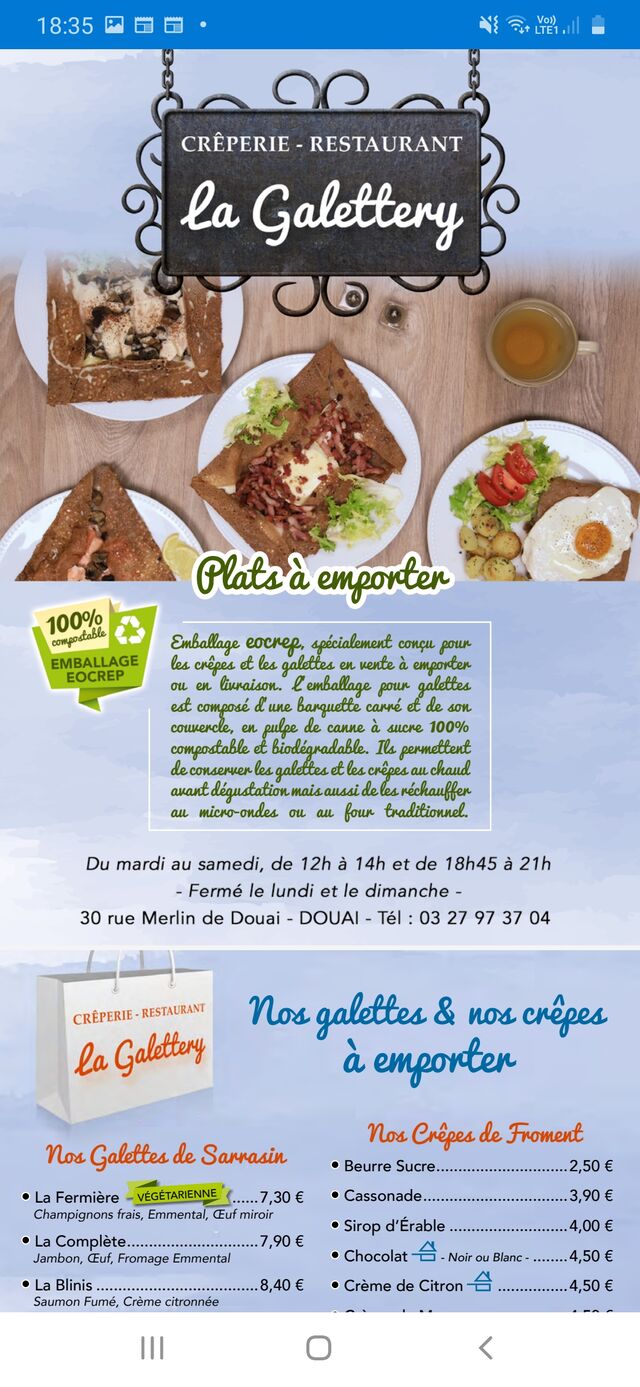Open the recent apps overview
This screenshot has width=640, height=1387.
(152, 1347)
